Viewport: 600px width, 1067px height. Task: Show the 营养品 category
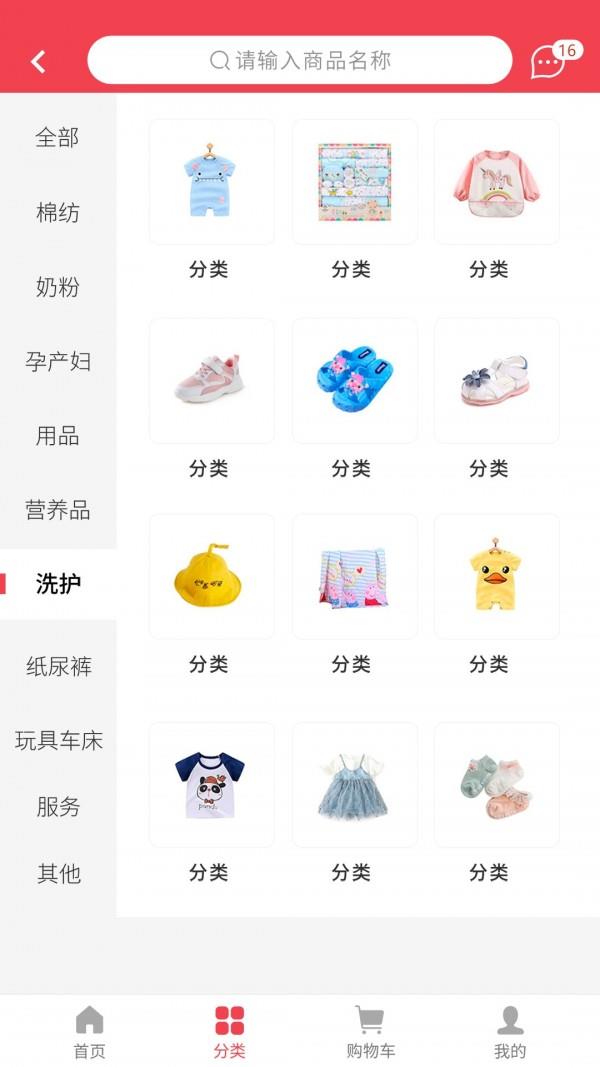[x=57, y=510]
